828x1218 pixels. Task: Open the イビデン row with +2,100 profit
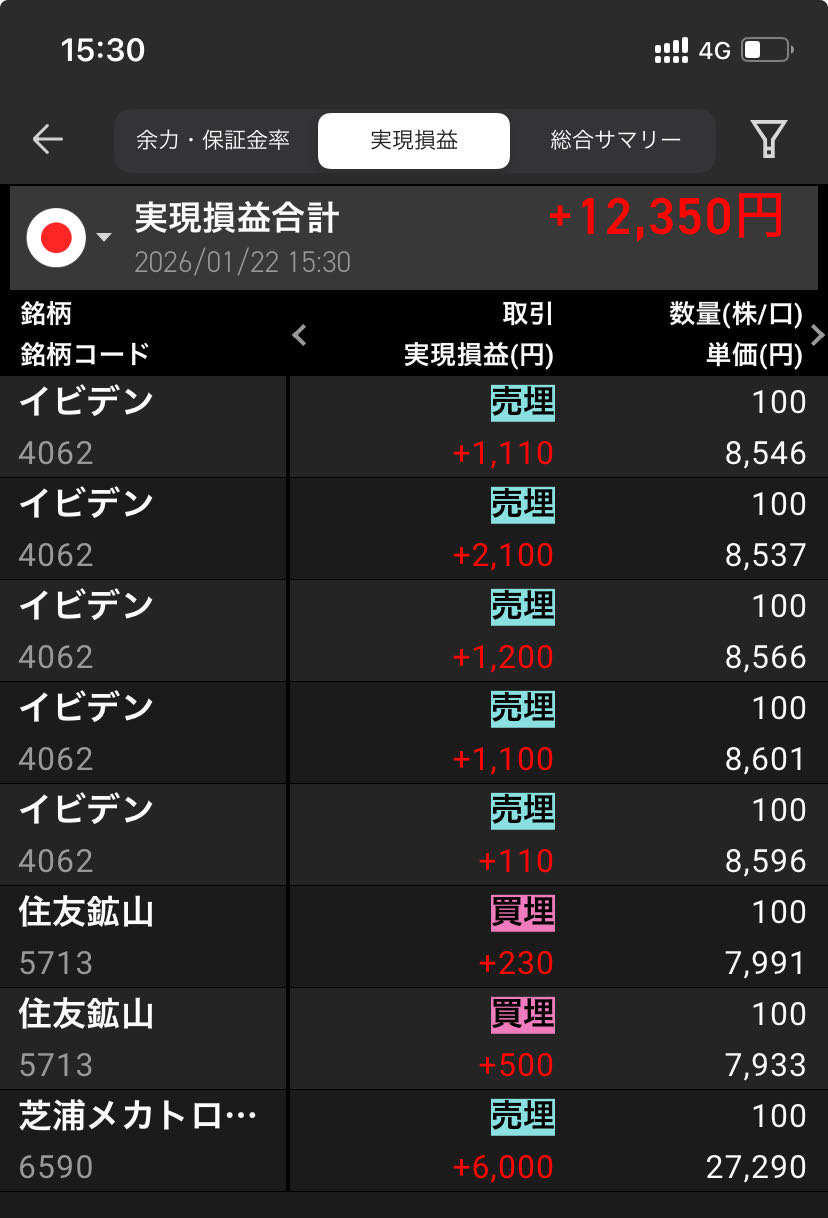[x=414, y=529]
